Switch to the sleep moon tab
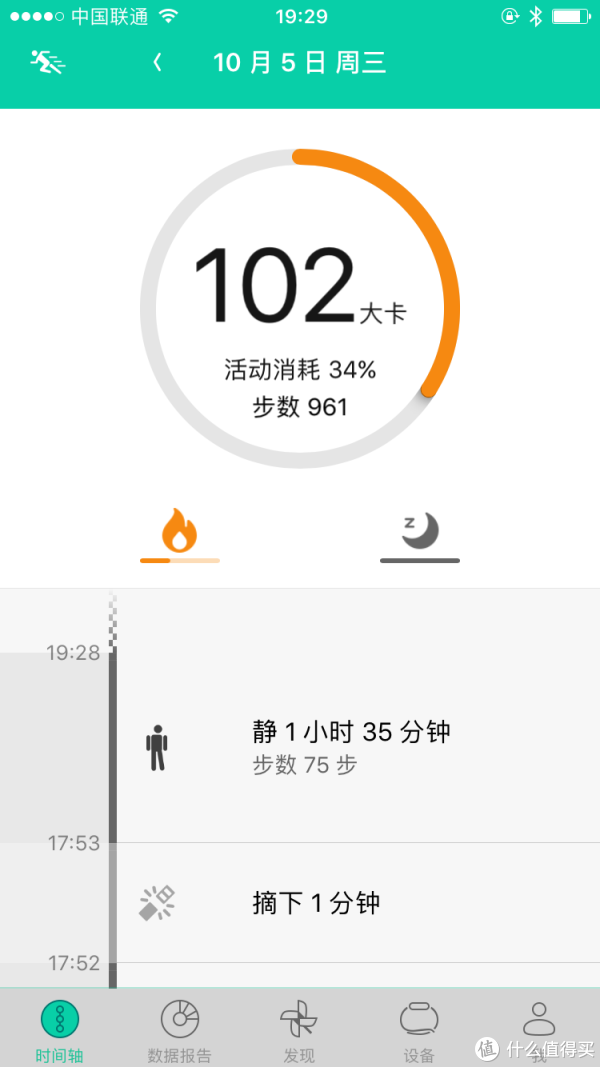The image size is (600, 1067). (420, 536)
